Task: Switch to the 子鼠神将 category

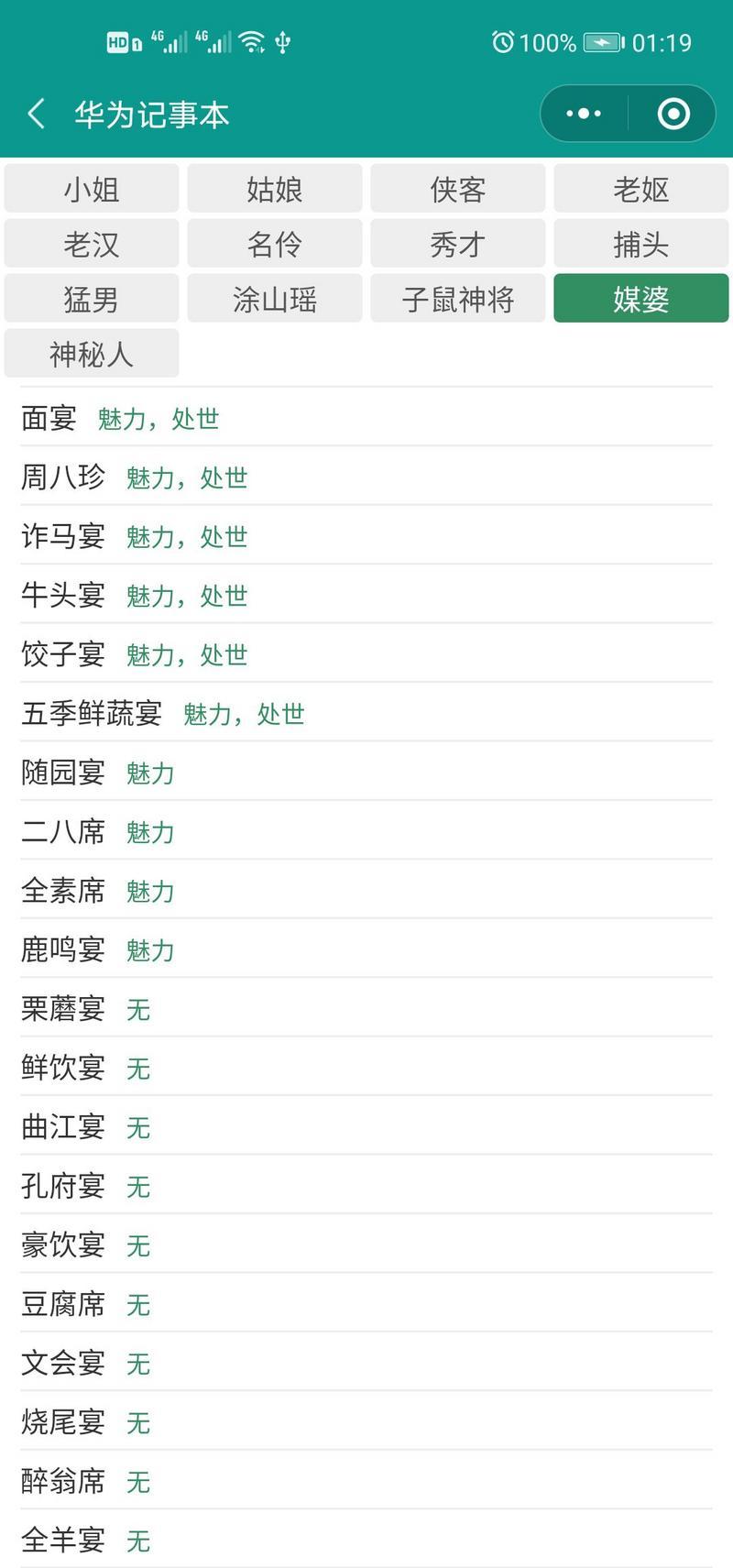Action: tap(456, 298)
